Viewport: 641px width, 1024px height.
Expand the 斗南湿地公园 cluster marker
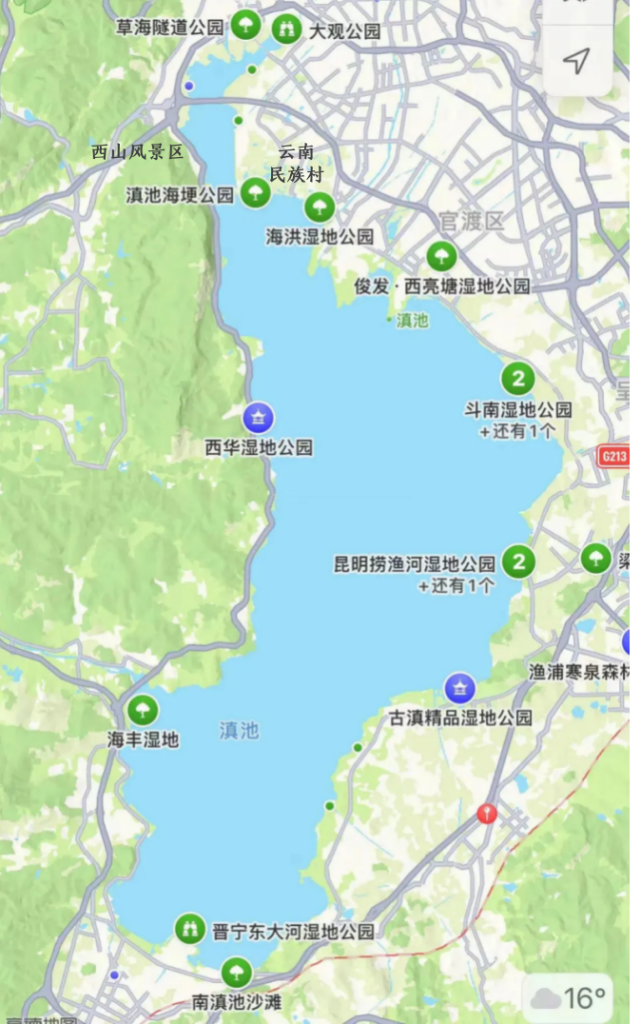tap(518, 379)
